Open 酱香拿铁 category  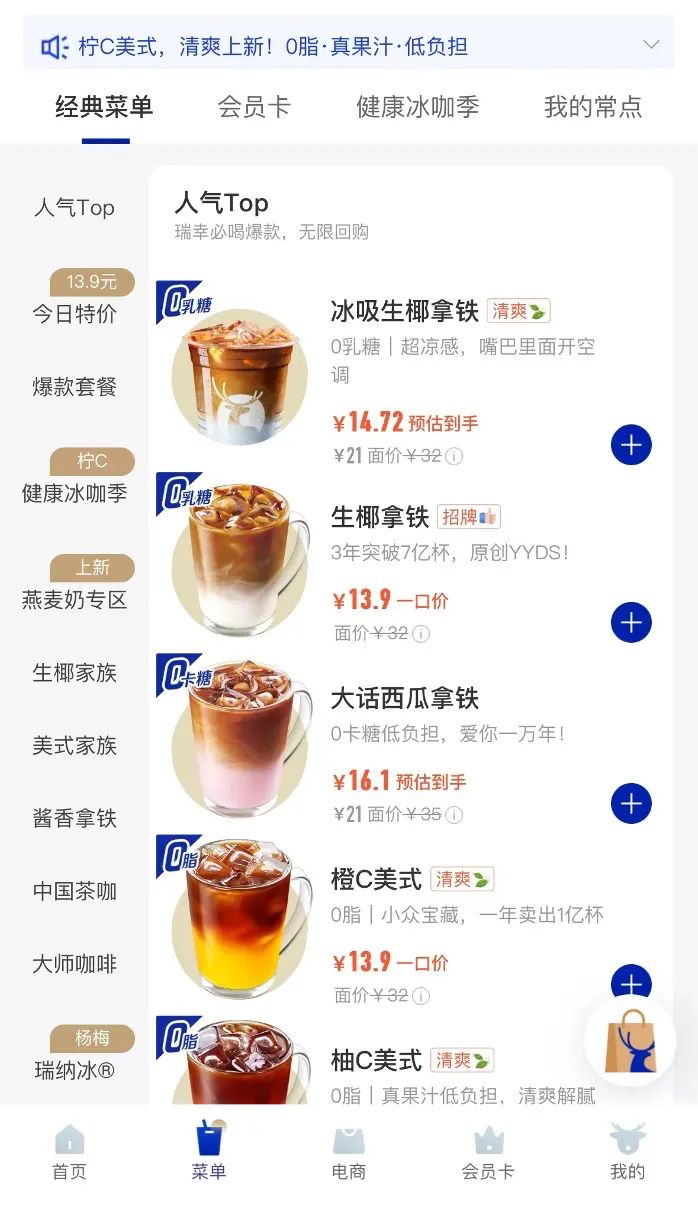74,818
